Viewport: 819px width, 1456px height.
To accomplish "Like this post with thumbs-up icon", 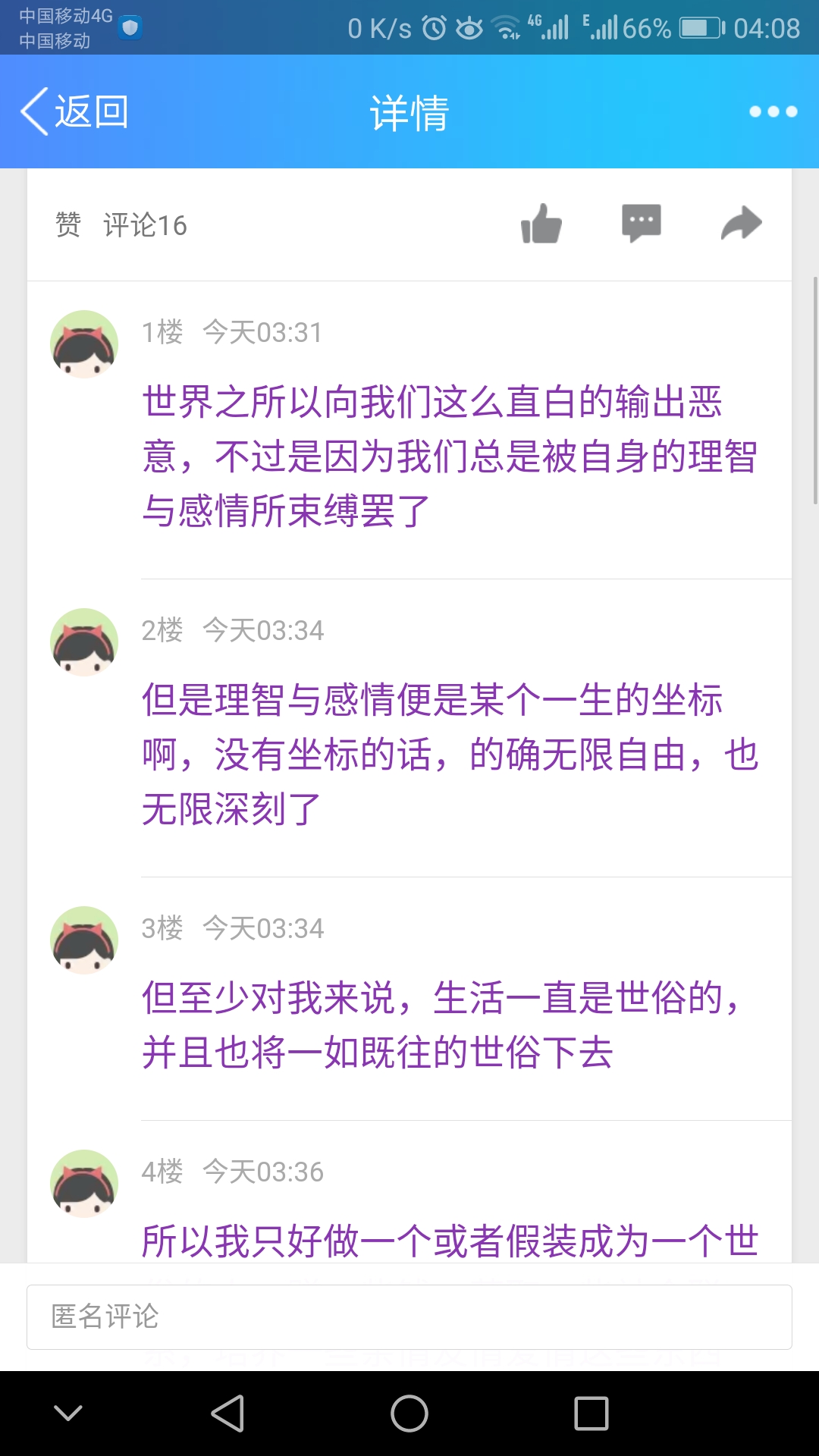I will pyautogui.click(x=541, y=224).
